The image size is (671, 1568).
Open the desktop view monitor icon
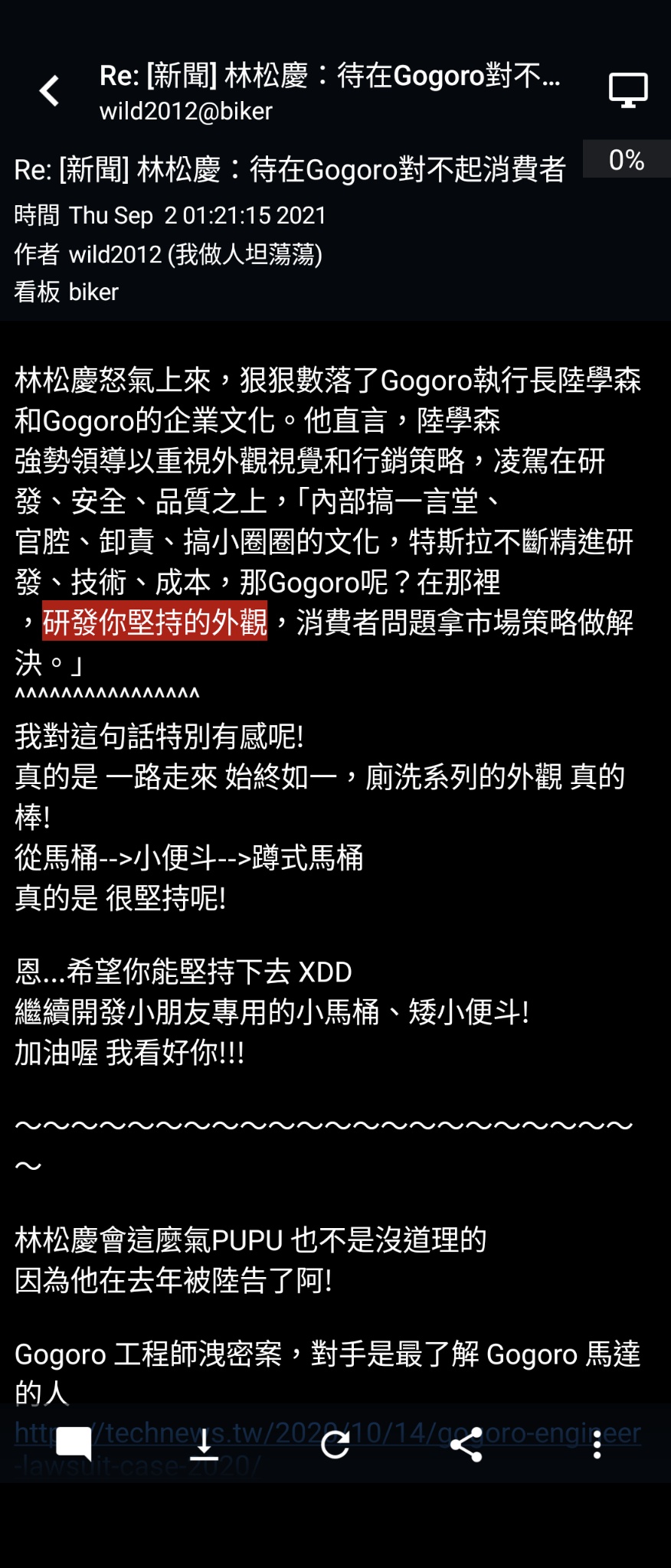[x=628, y=90]
